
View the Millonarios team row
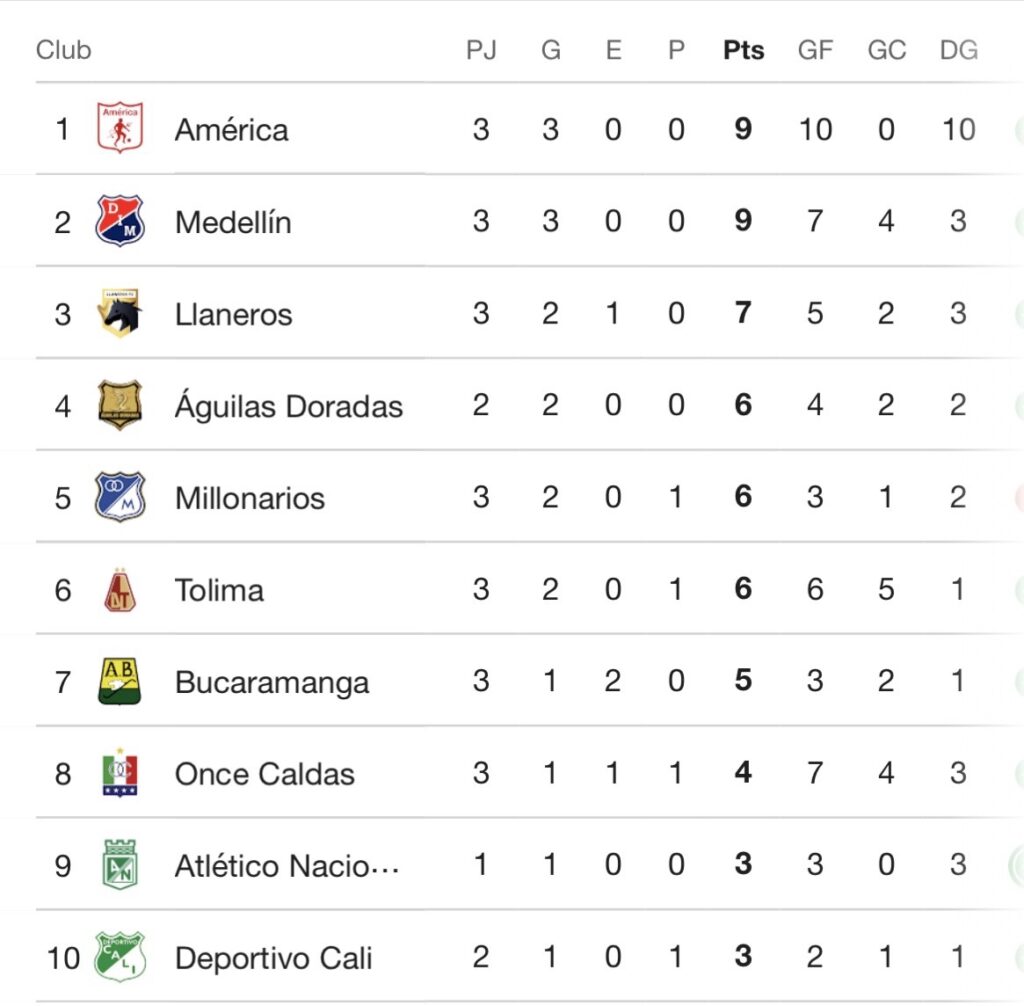point(512,496)
